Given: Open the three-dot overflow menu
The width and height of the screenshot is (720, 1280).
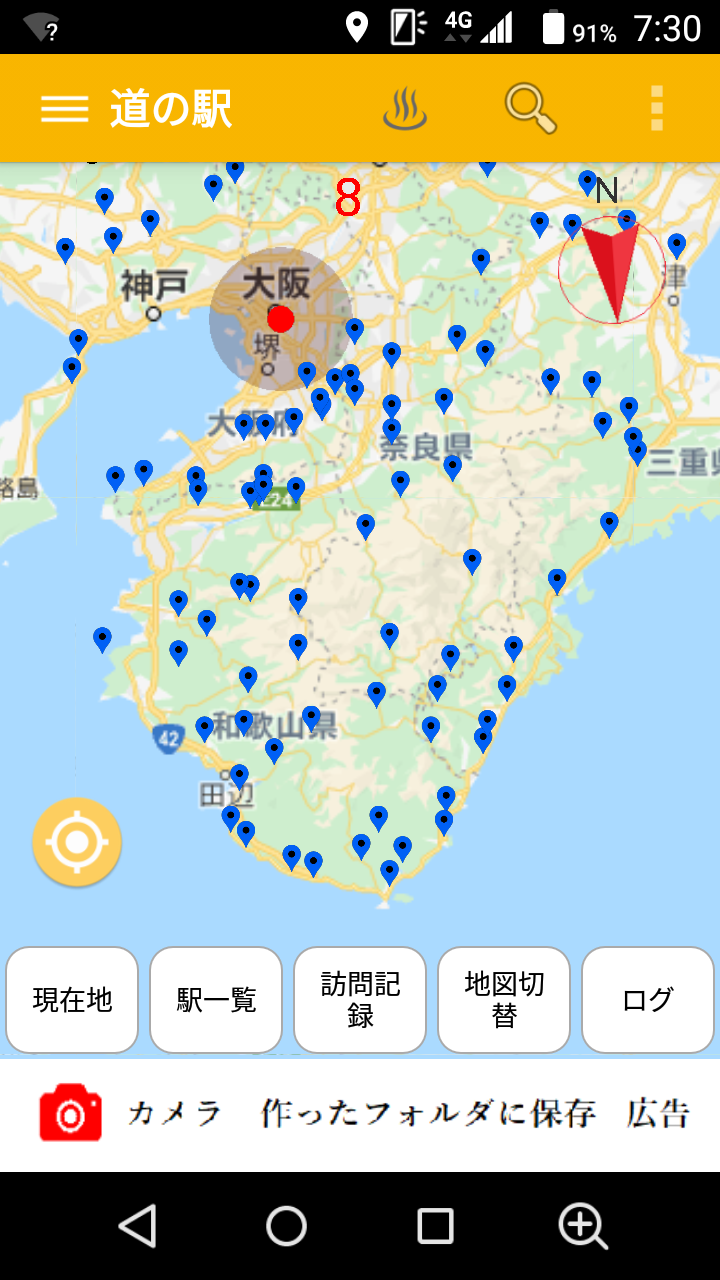Looking at the screenshot, I should click(657, 108).
